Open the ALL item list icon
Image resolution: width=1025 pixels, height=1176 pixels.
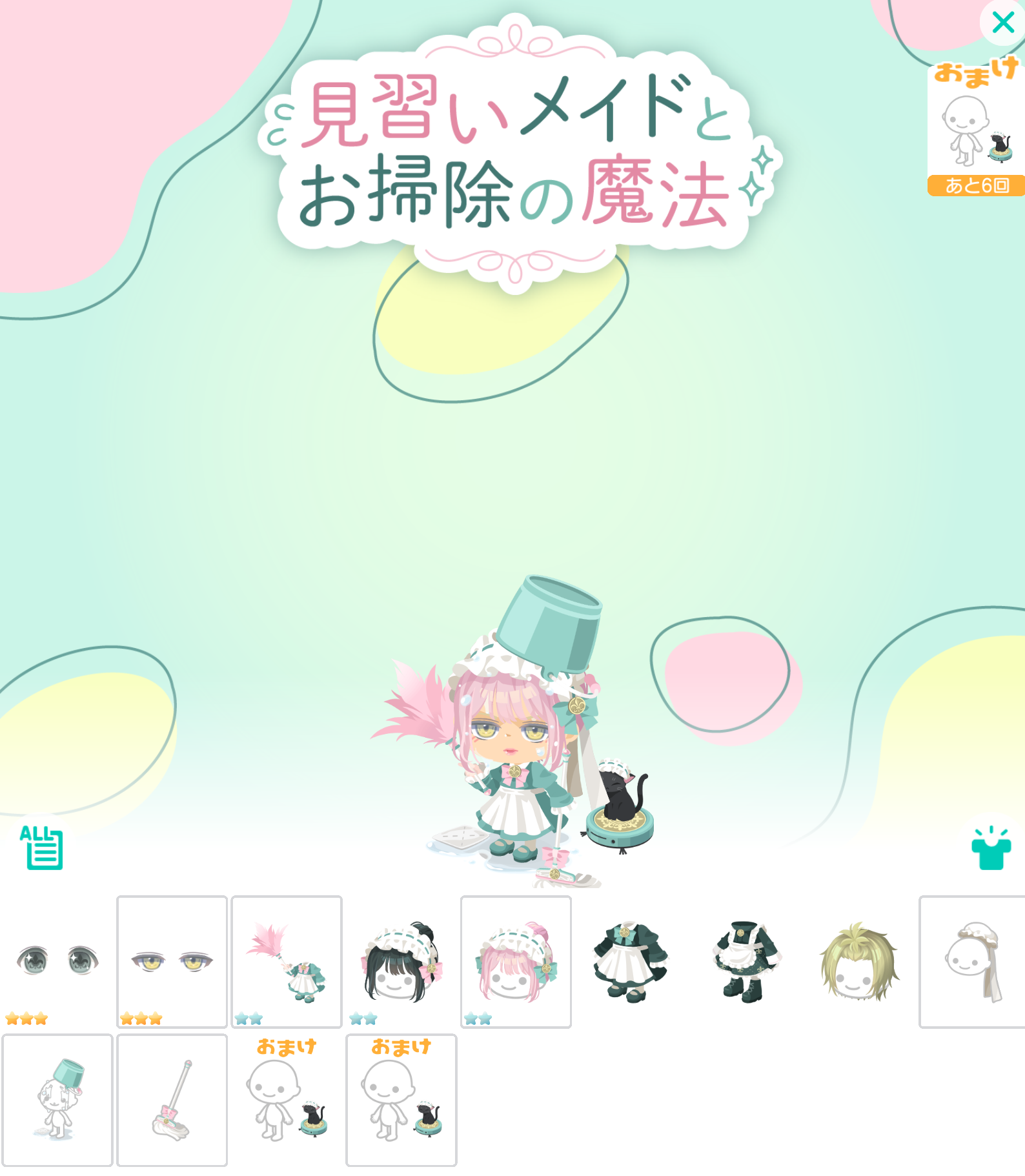pos(42,847)
